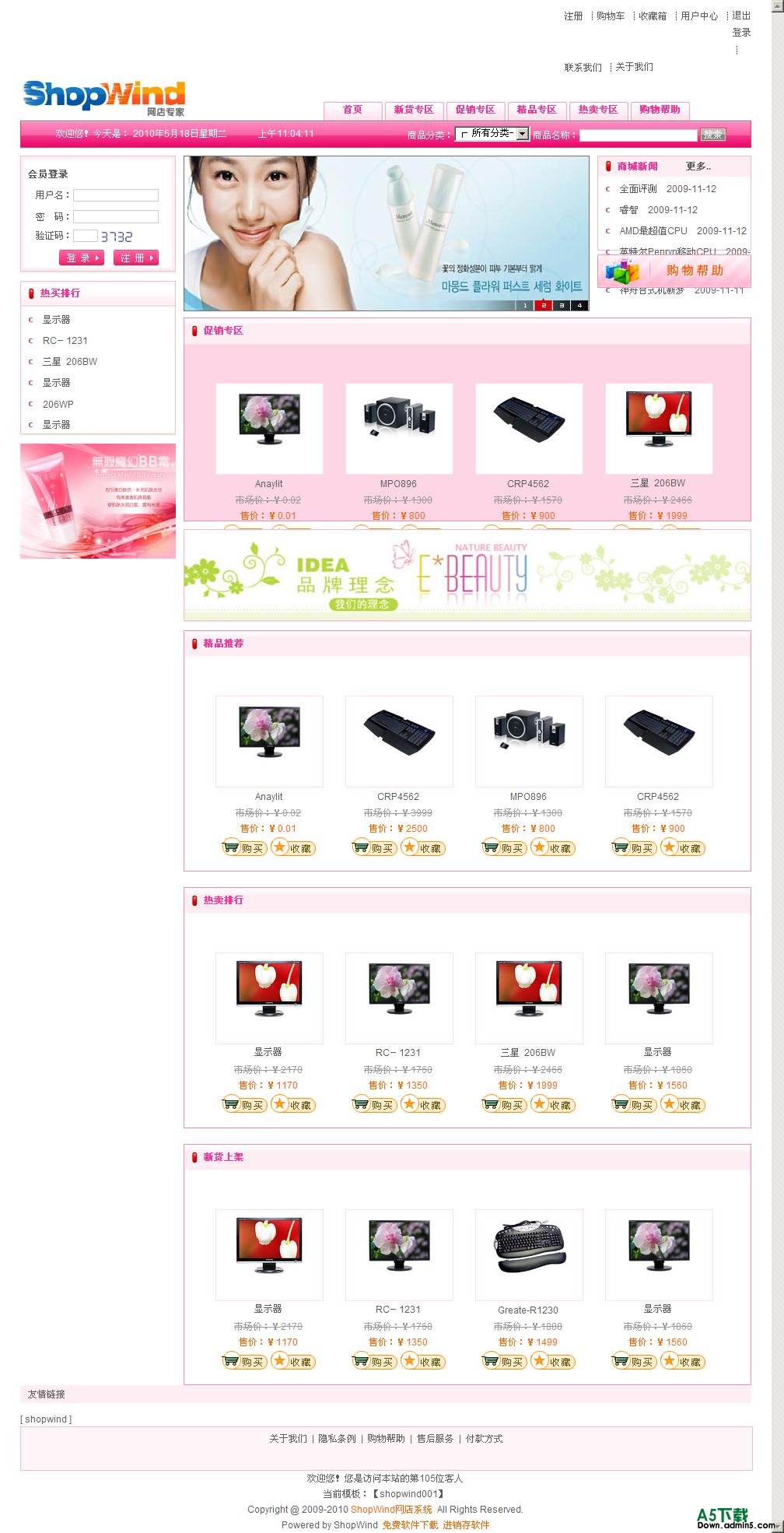The image size is (784, 1533).
Task: Tap the 注册 button in member login
Action: 135,258
